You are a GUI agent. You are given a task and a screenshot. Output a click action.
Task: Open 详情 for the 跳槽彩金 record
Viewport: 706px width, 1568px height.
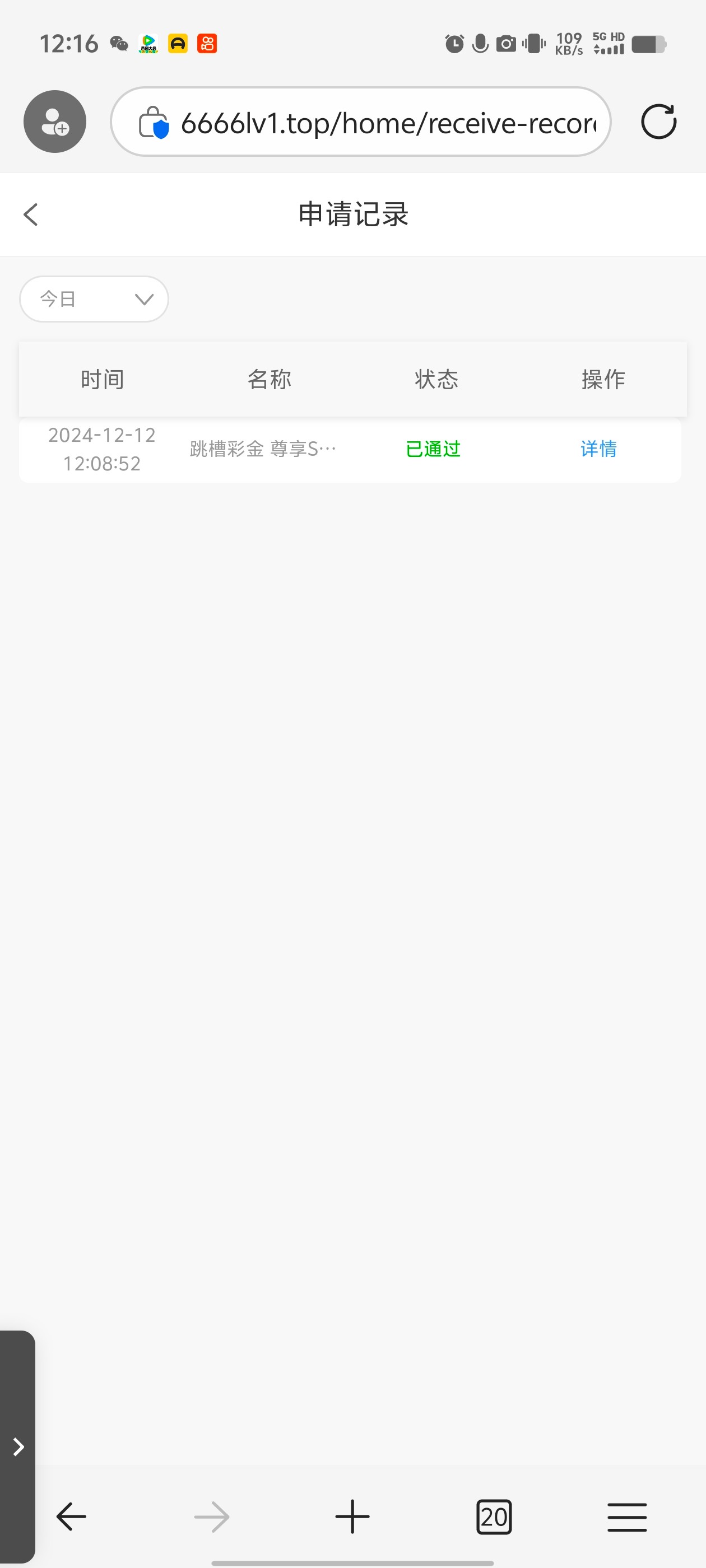[x=598, y=449]
